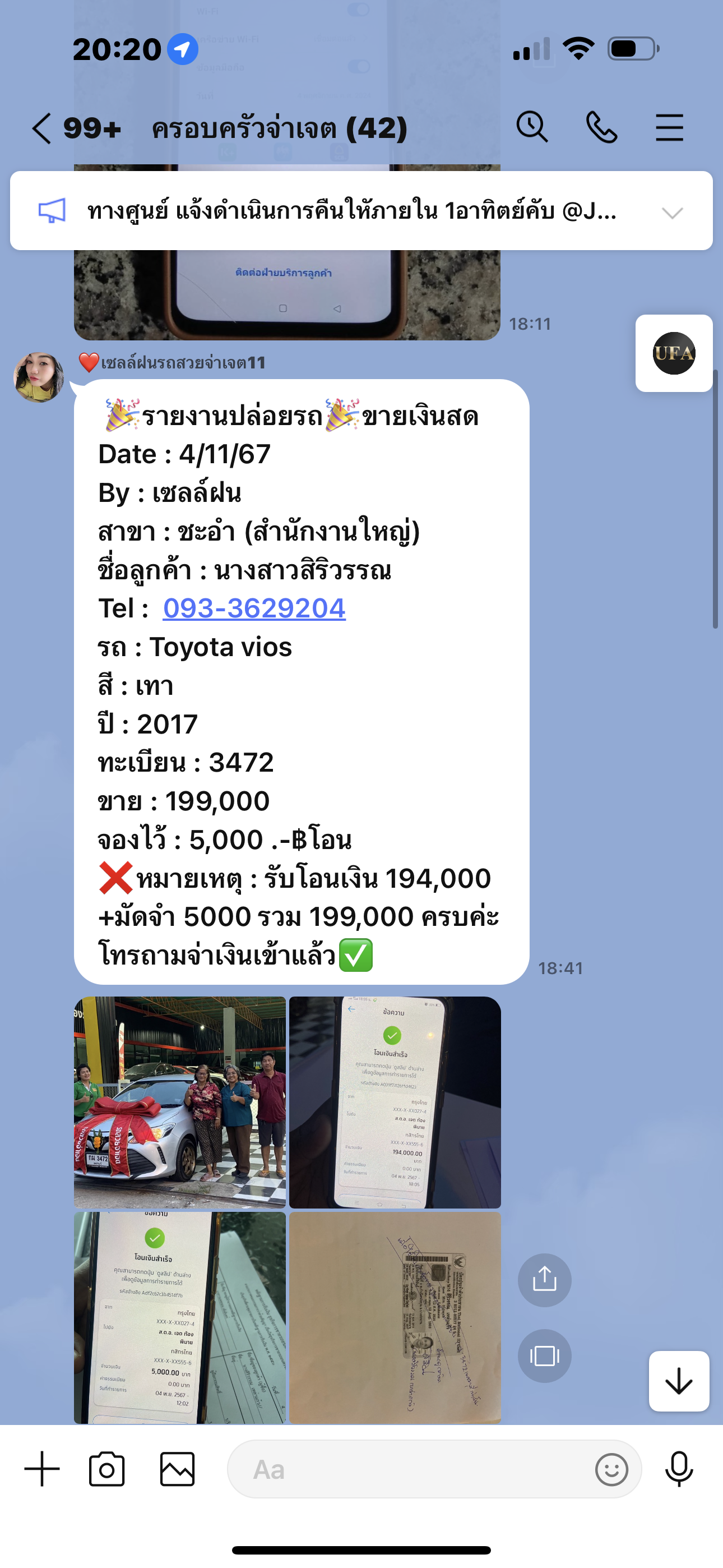Expand the pinned announcement banner
Viewport: 723px width, 1568px height.
point(672,213)
